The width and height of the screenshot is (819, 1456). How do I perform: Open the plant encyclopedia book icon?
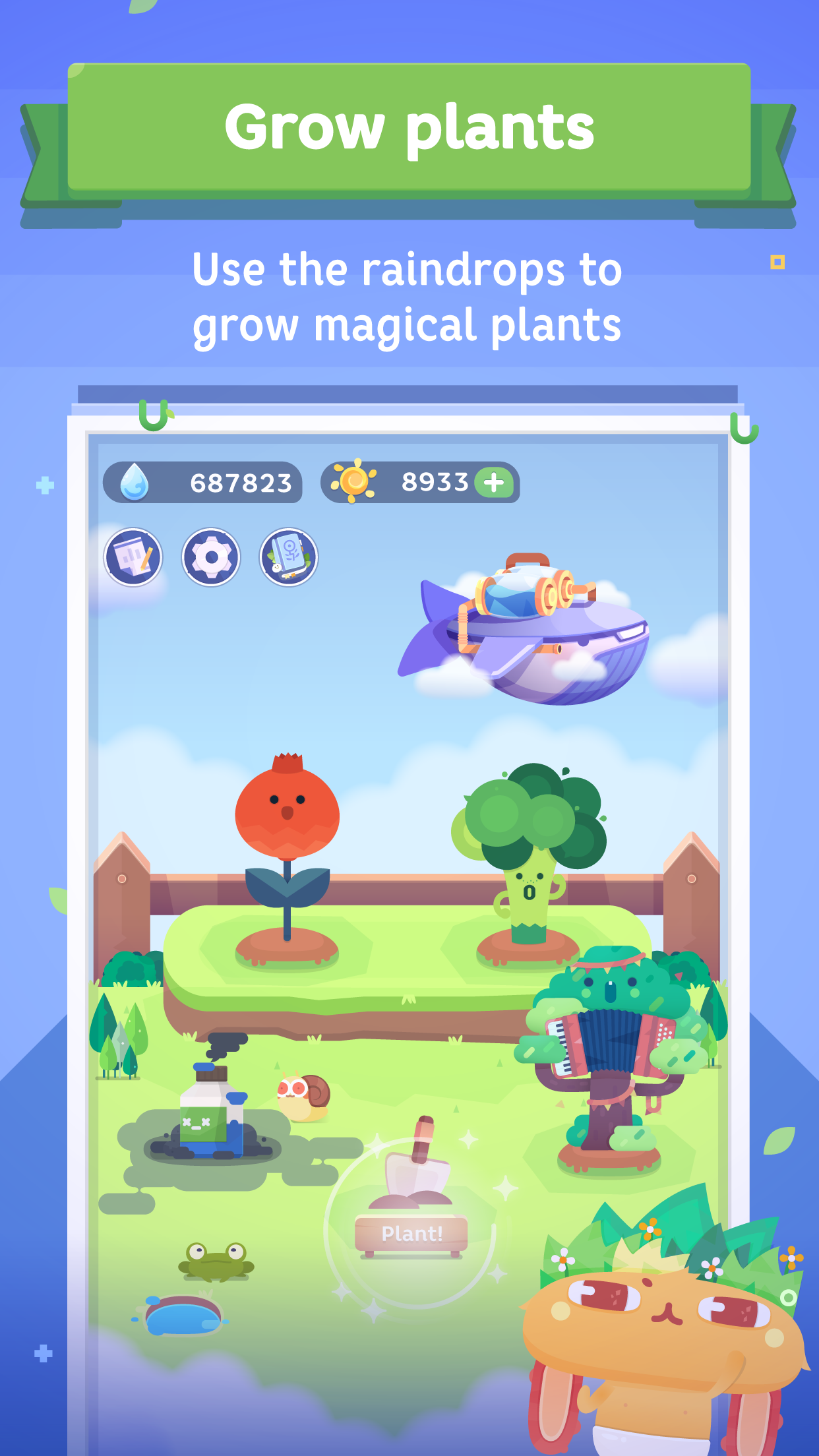[x=289, y=557]
